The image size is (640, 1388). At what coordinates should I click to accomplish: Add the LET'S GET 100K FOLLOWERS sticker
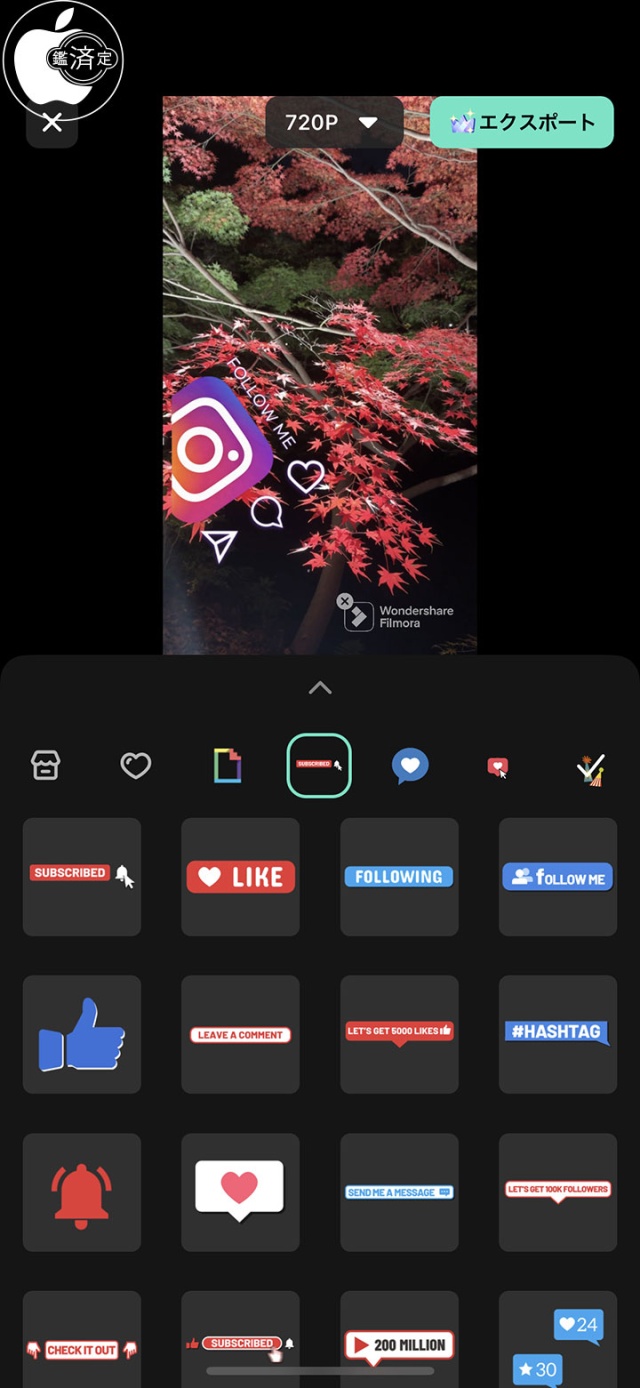coord(557,1192)
